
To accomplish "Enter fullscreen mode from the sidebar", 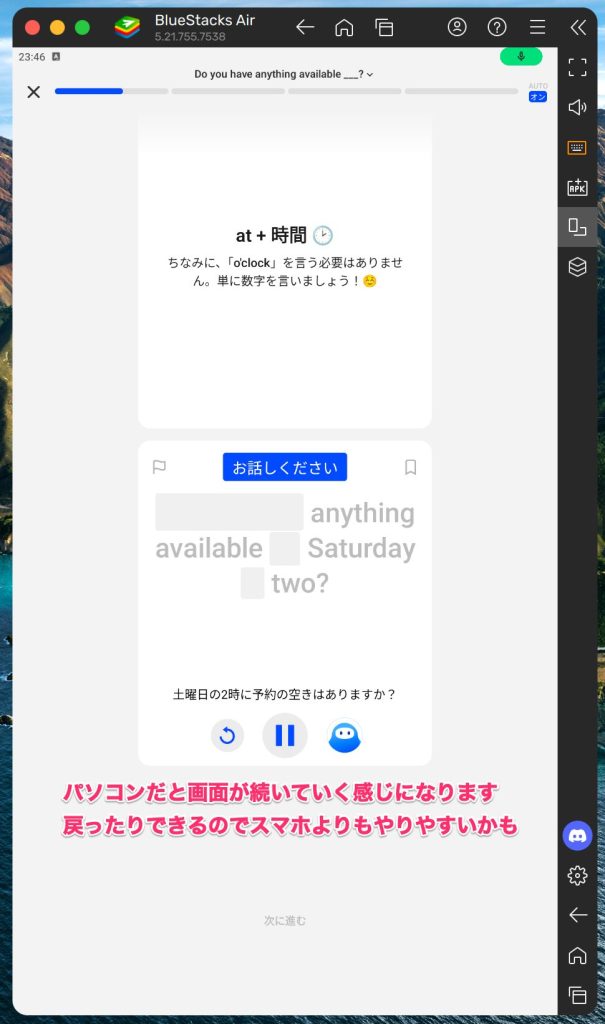I will click(577, 68).
